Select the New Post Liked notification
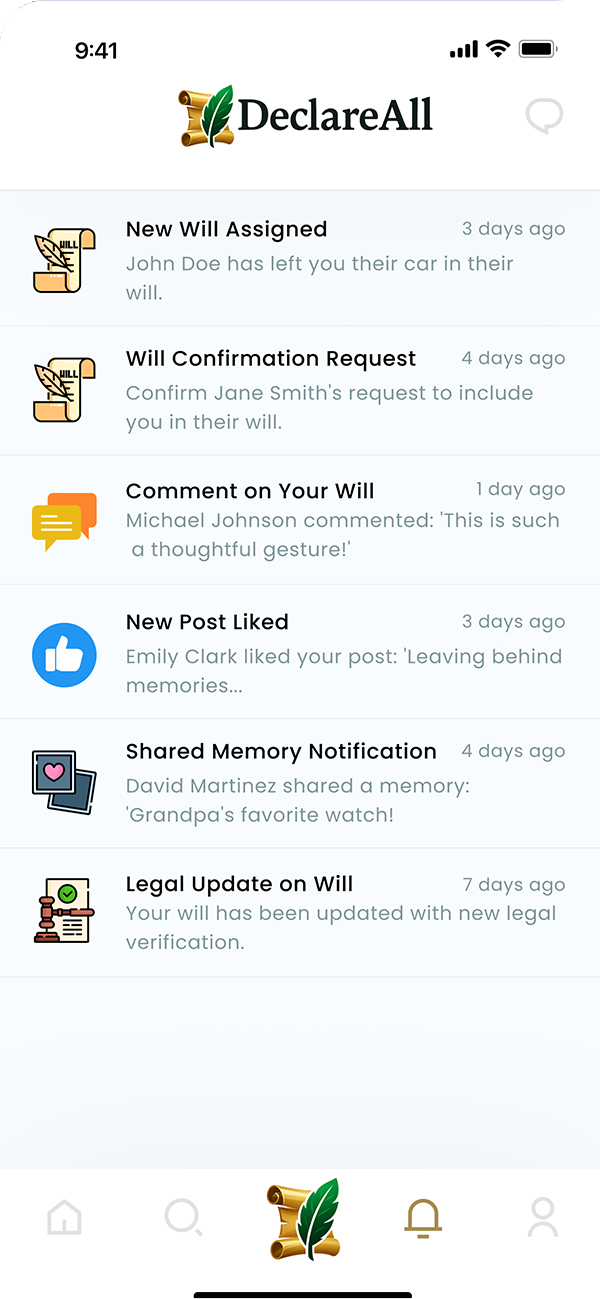Image resolution: width=600 pixels, height=1299 pixels. 300,652
